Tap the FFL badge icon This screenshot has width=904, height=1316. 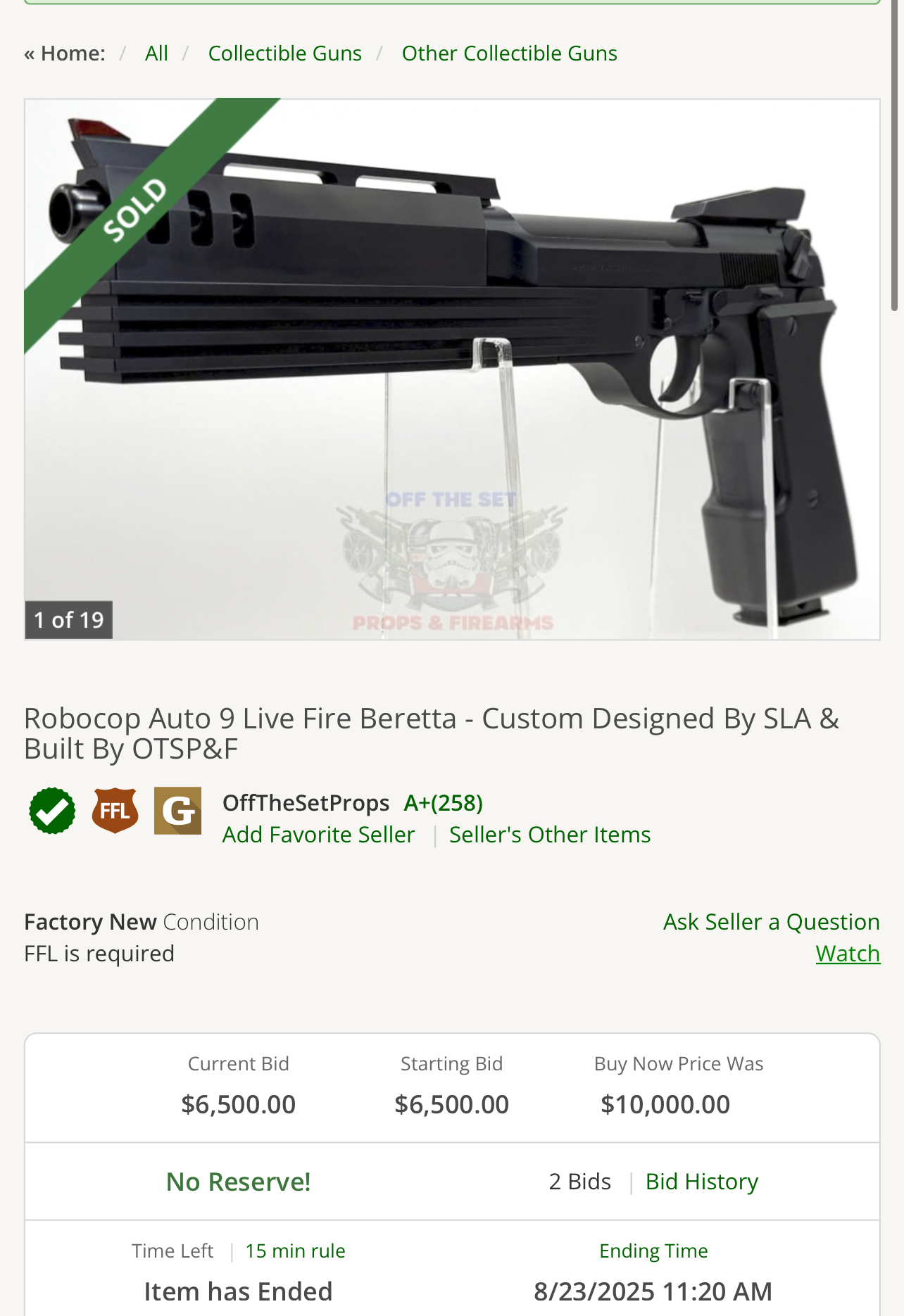click(x=115, y=811)
